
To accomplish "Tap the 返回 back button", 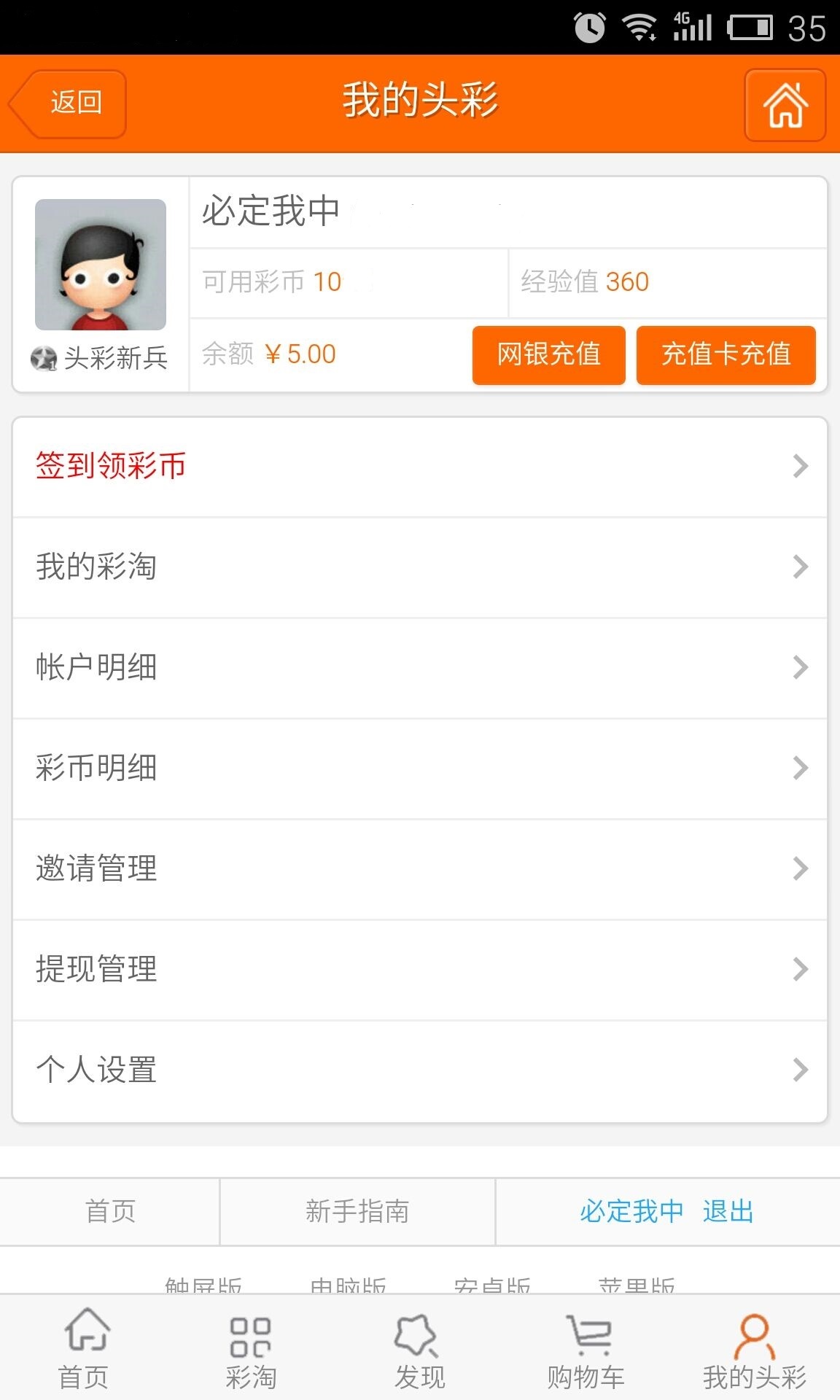I will (68, 103).
